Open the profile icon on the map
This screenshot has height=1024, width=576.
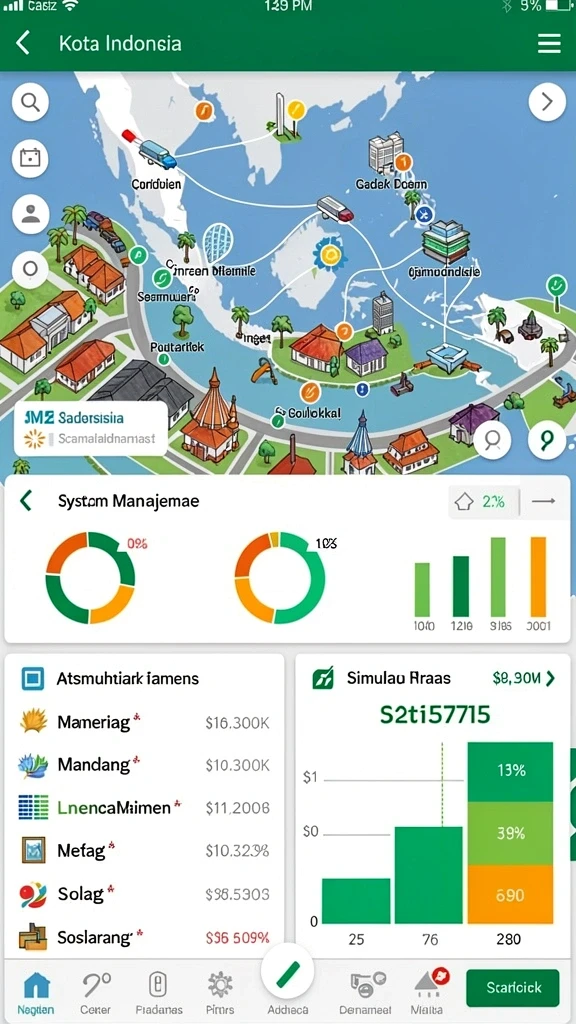pos(31,213)
